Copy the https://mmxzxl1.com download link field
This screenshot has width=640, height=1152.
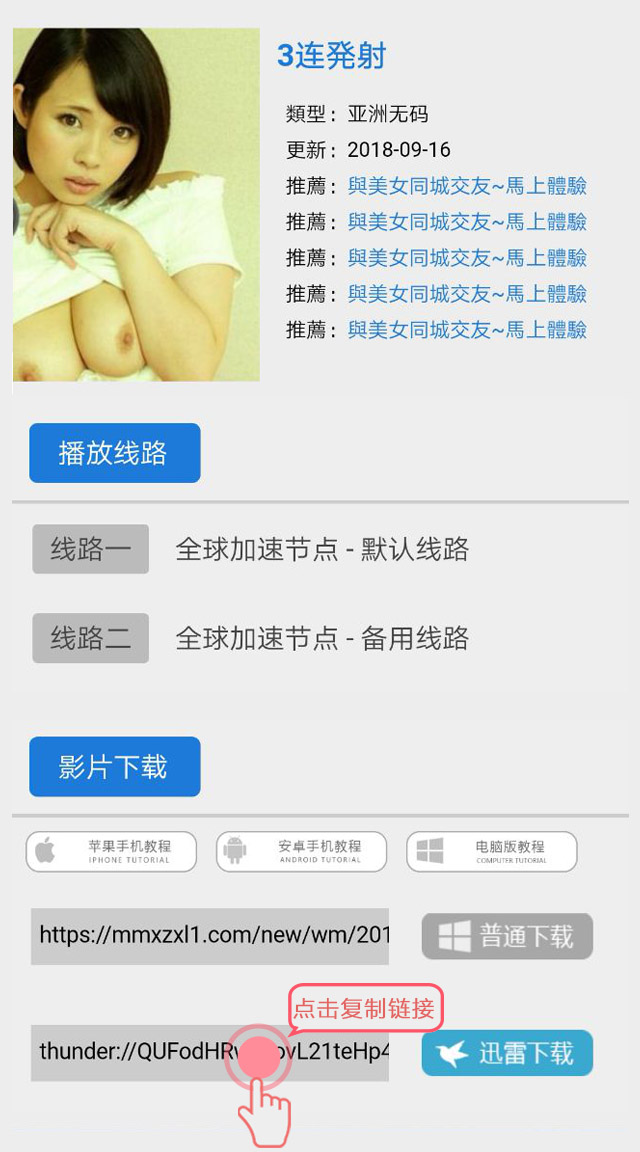(209, 936)
